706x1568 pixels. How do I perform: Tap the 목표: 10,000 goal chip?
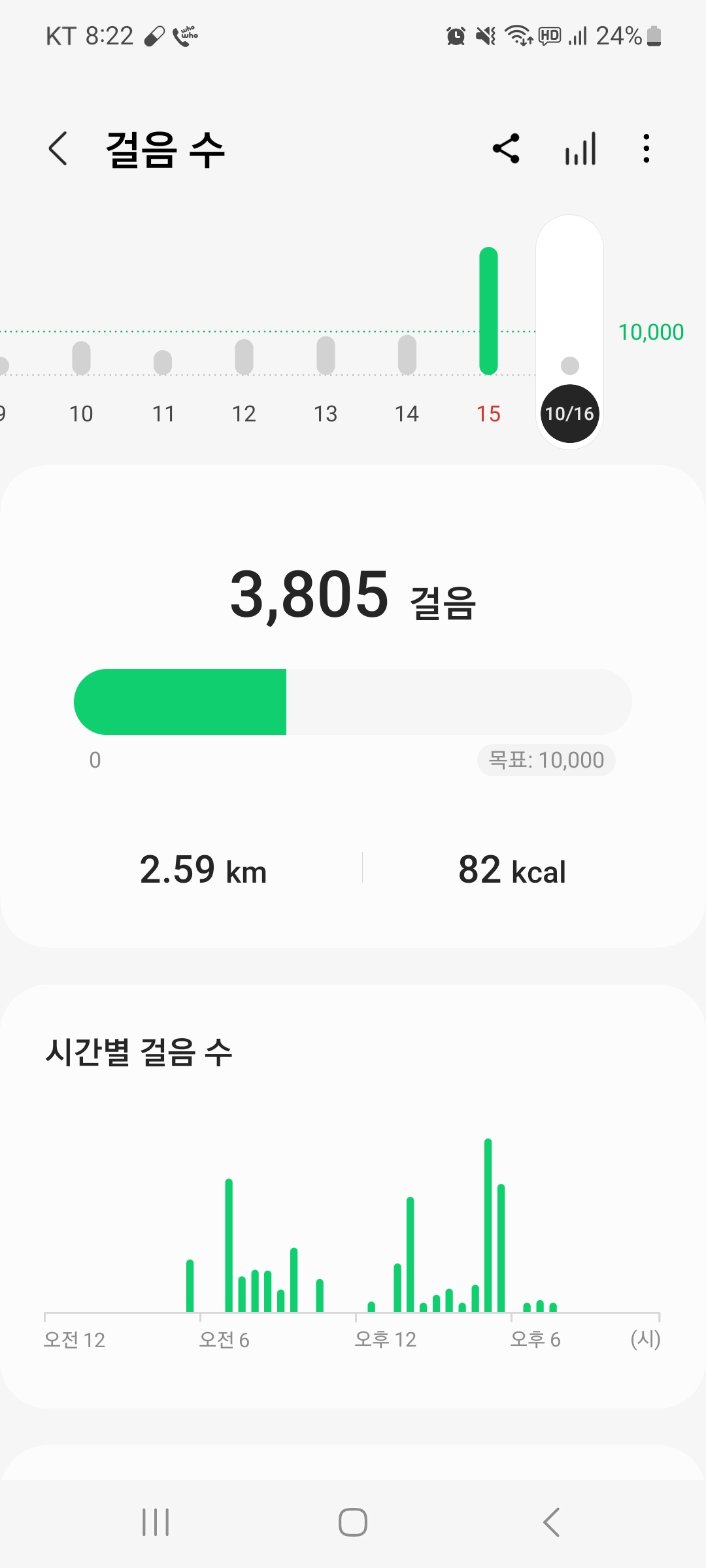[x=546, y=760]
